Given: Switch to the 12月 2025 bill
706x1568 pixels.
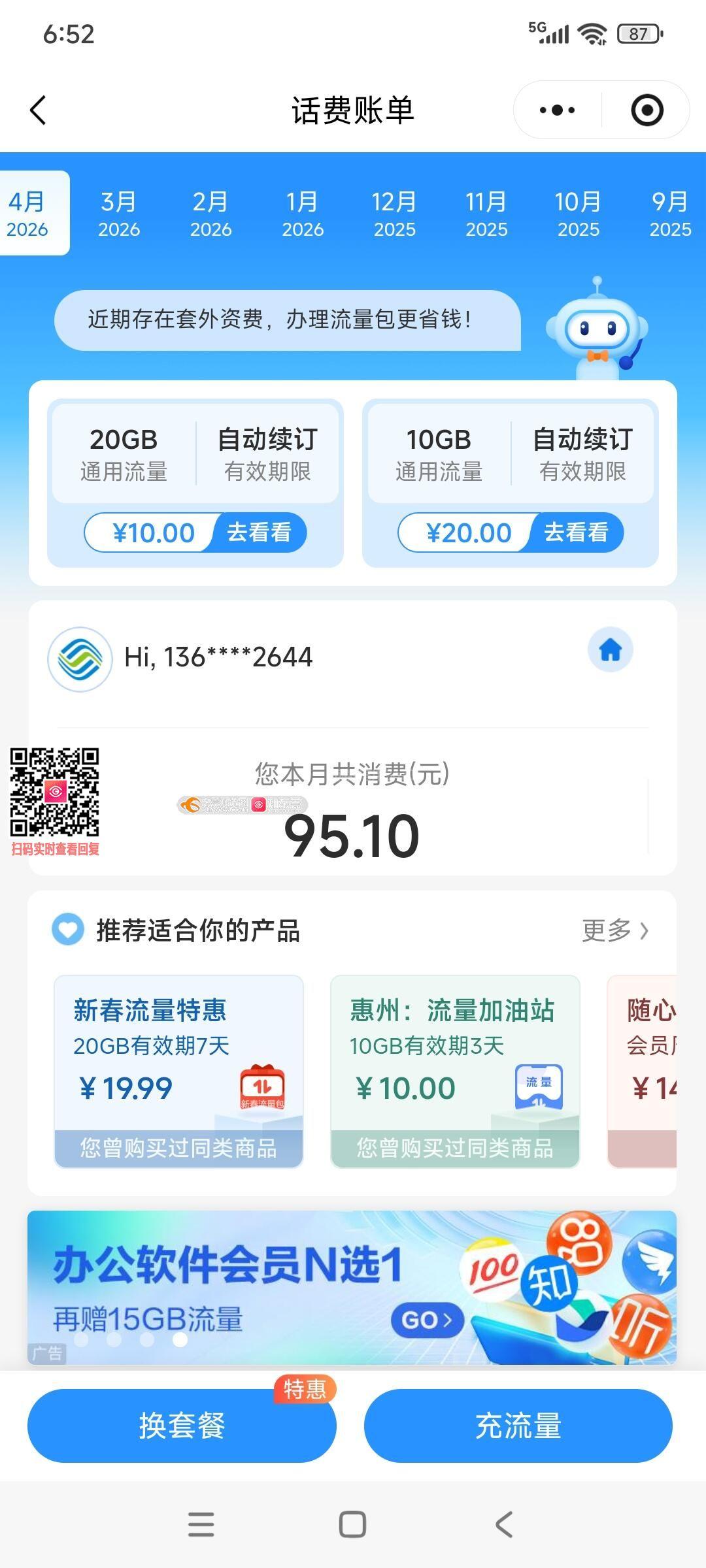Looking at the screenshot, I should point(394,214).
